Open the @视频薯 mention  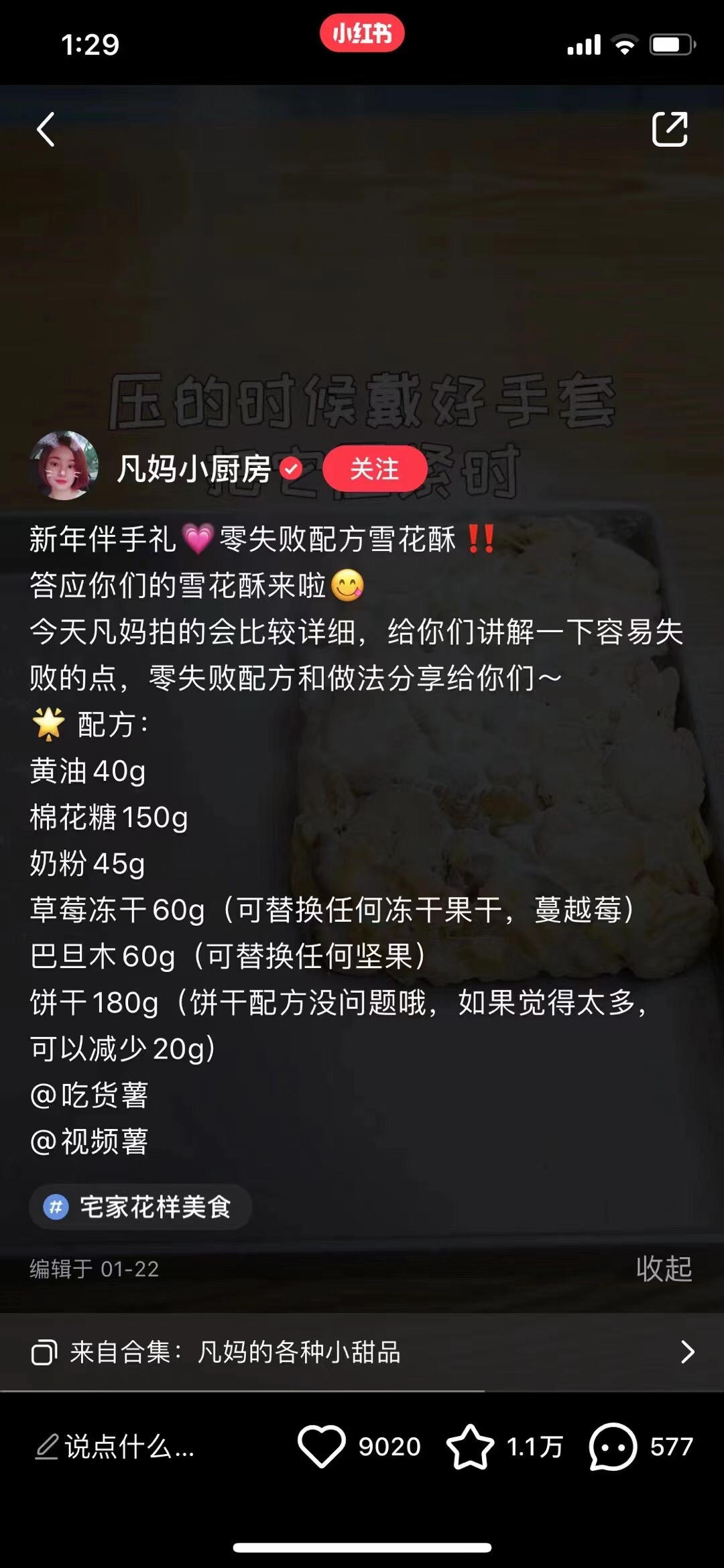[89, 1142]
